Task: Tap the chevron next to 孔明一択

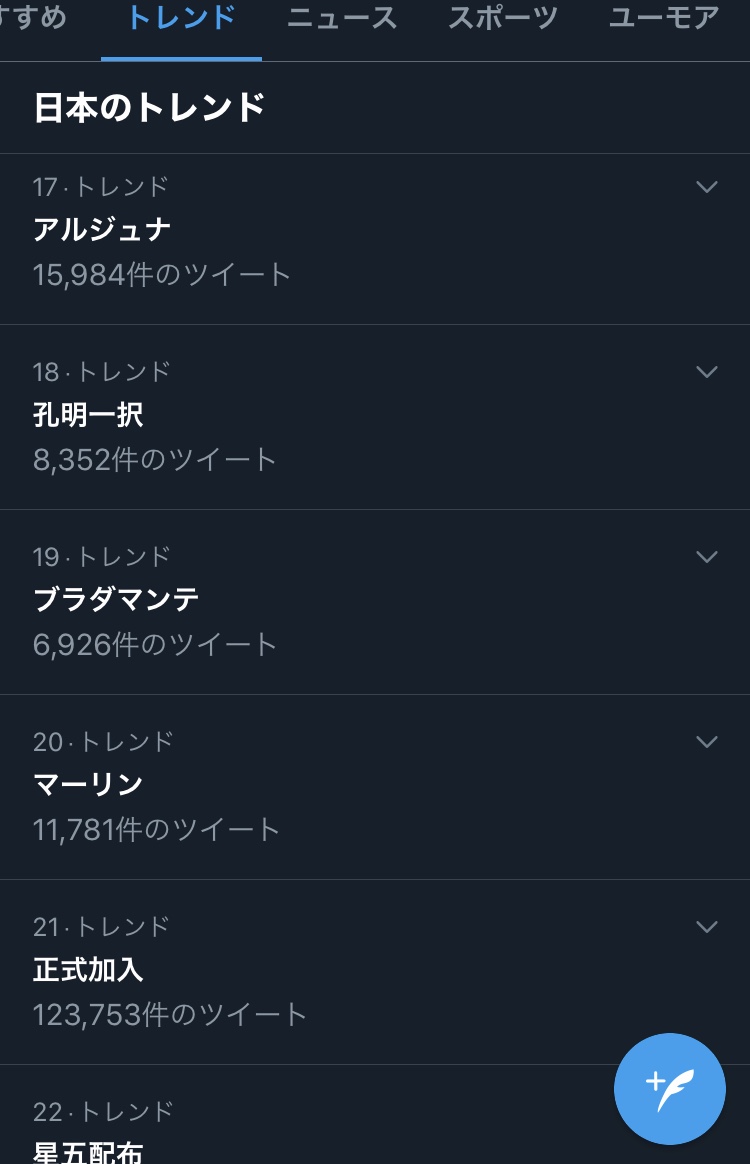Action: pyautogui.click(x=707, y=372)
